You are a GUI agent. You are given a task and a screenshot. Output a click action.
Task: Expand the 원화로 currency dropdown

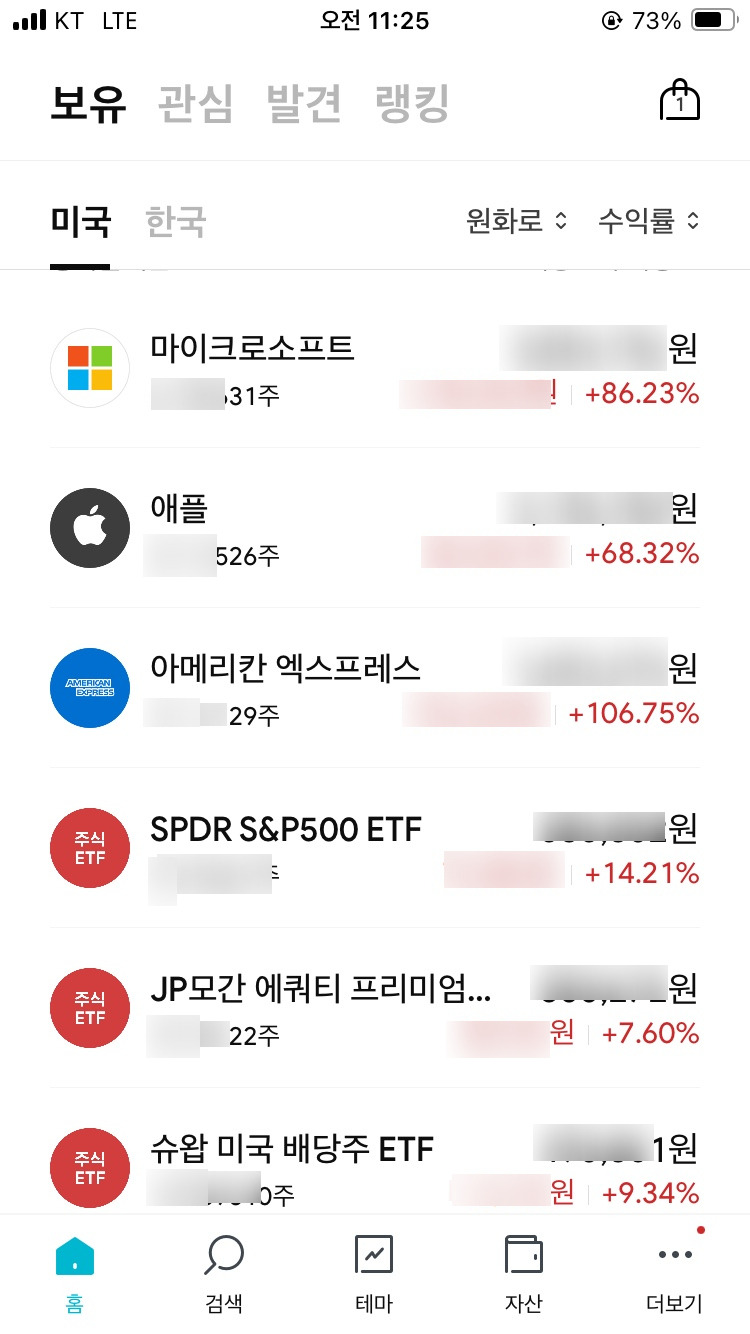click(x=517, y=221)
